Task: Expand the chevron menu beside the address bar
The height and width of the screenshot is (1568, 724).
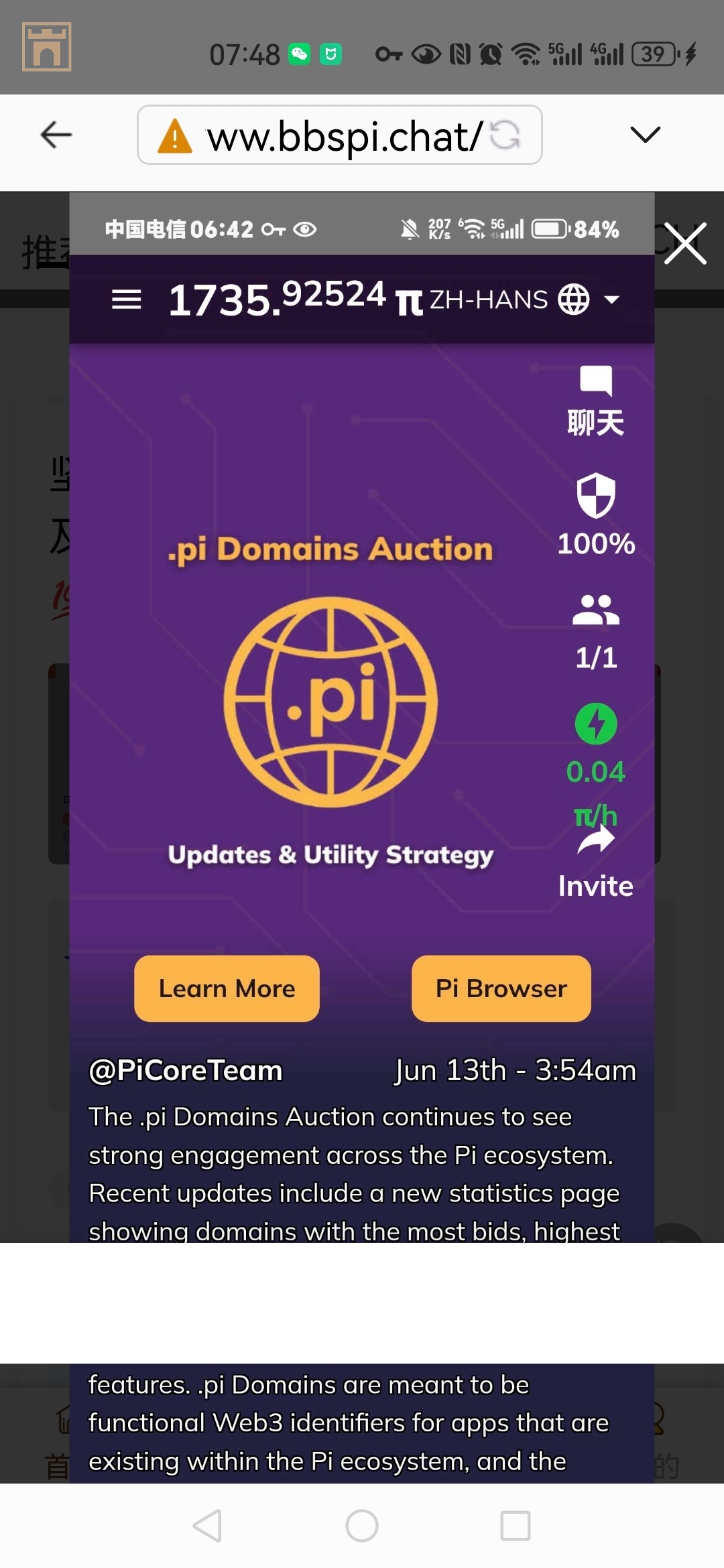Action: click(646, 135)
